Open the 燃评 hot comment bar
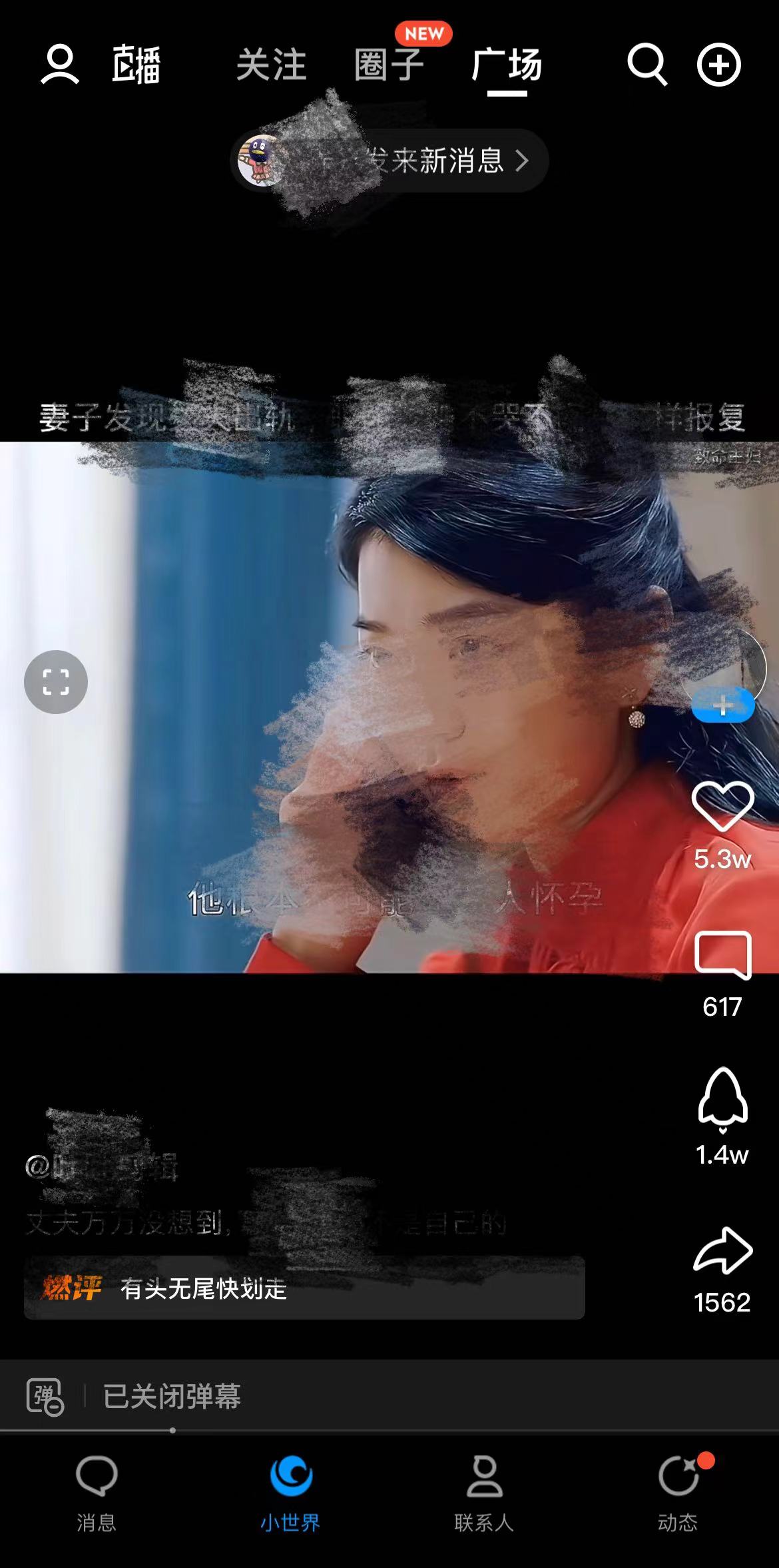The image size is (779, 1568). coord(304,1288)
